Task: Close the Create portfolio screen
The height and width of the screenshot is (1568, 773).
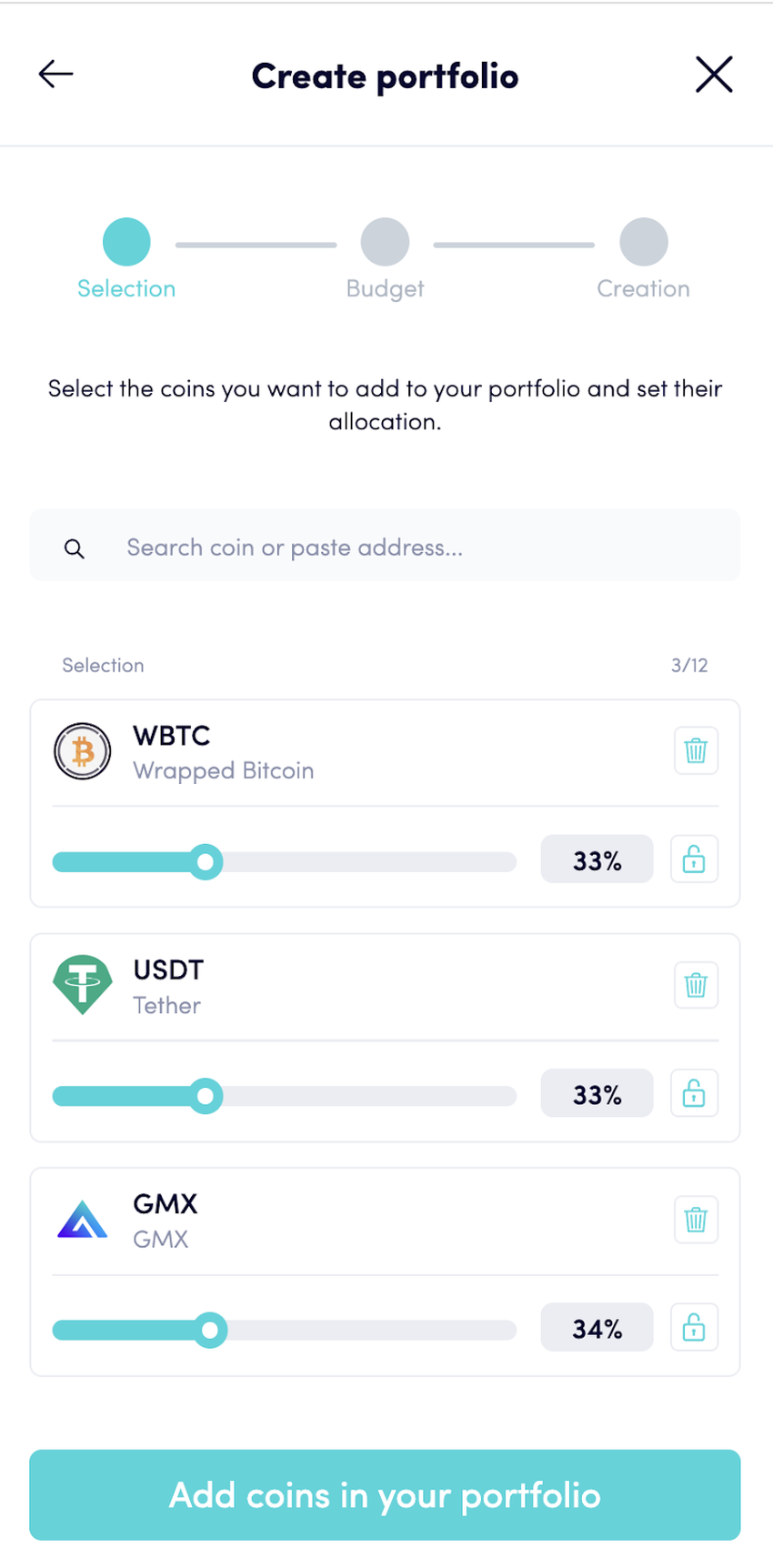Action: (714, 75)
